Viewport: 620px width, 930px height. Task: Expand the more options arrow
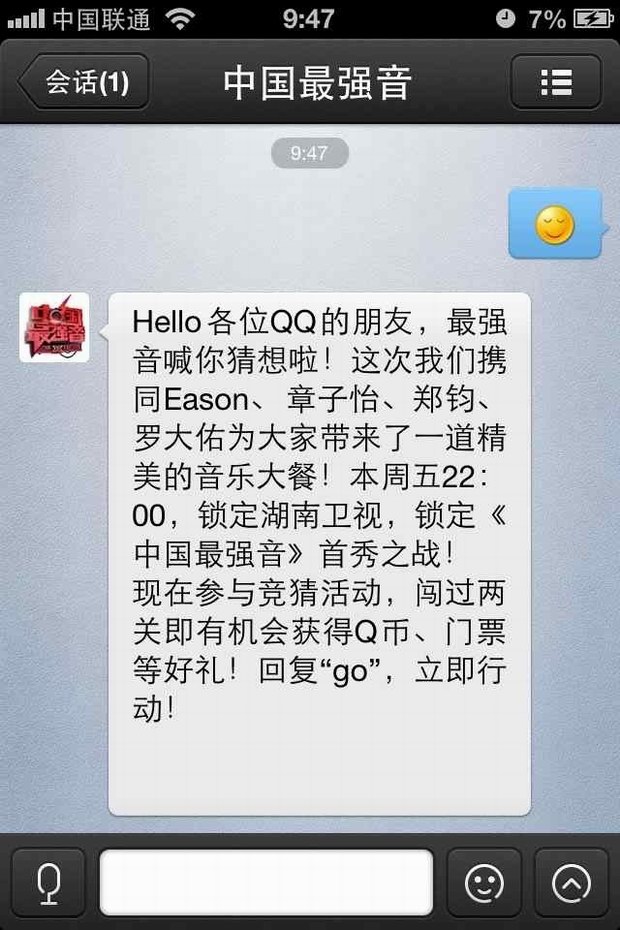point(571,882)
